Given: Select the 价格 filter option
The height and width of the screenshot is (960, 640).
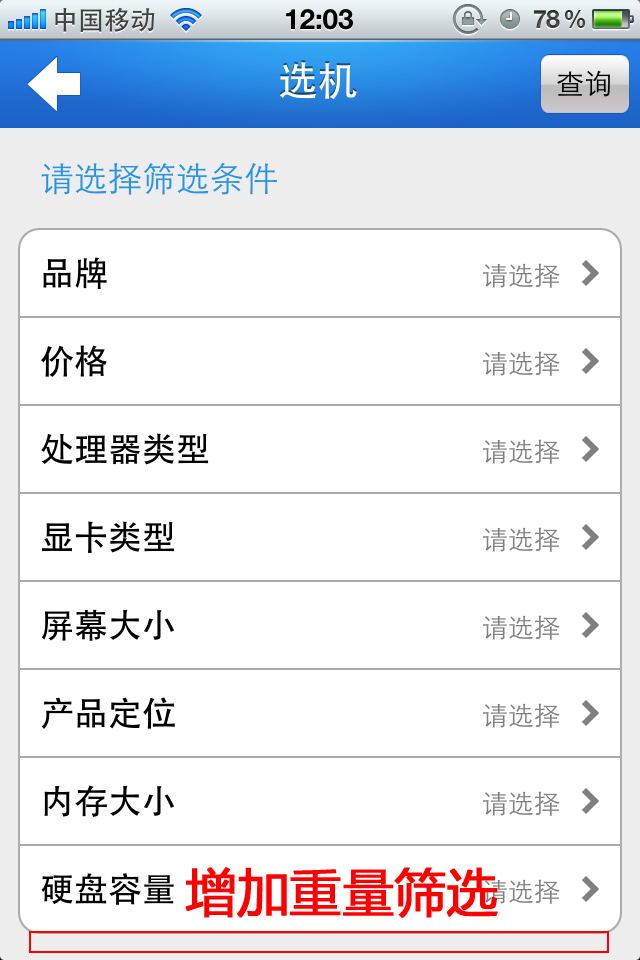Looking at the screenshot, I should (x=320, y=362).
